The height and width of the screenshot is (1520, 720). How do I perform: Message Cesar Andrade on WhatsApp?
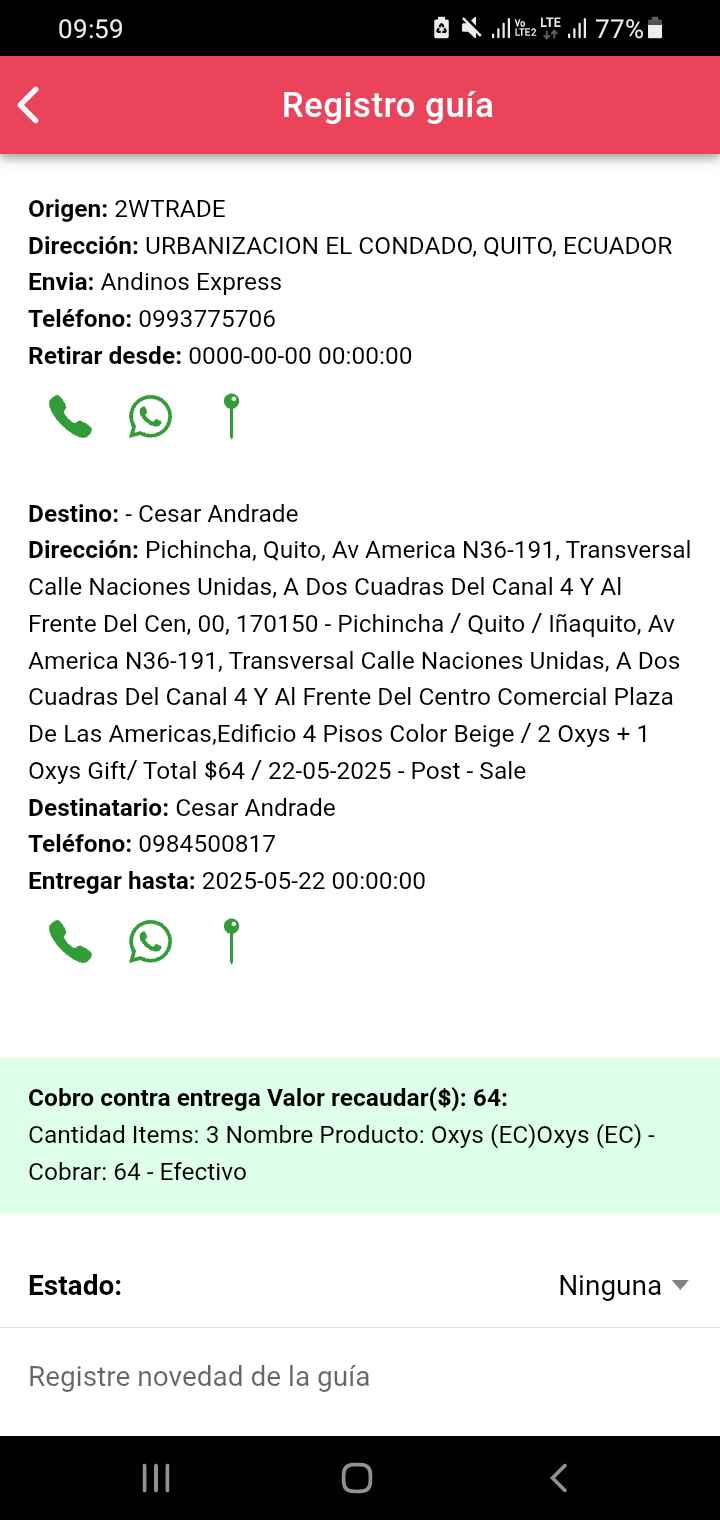point(150,941)
